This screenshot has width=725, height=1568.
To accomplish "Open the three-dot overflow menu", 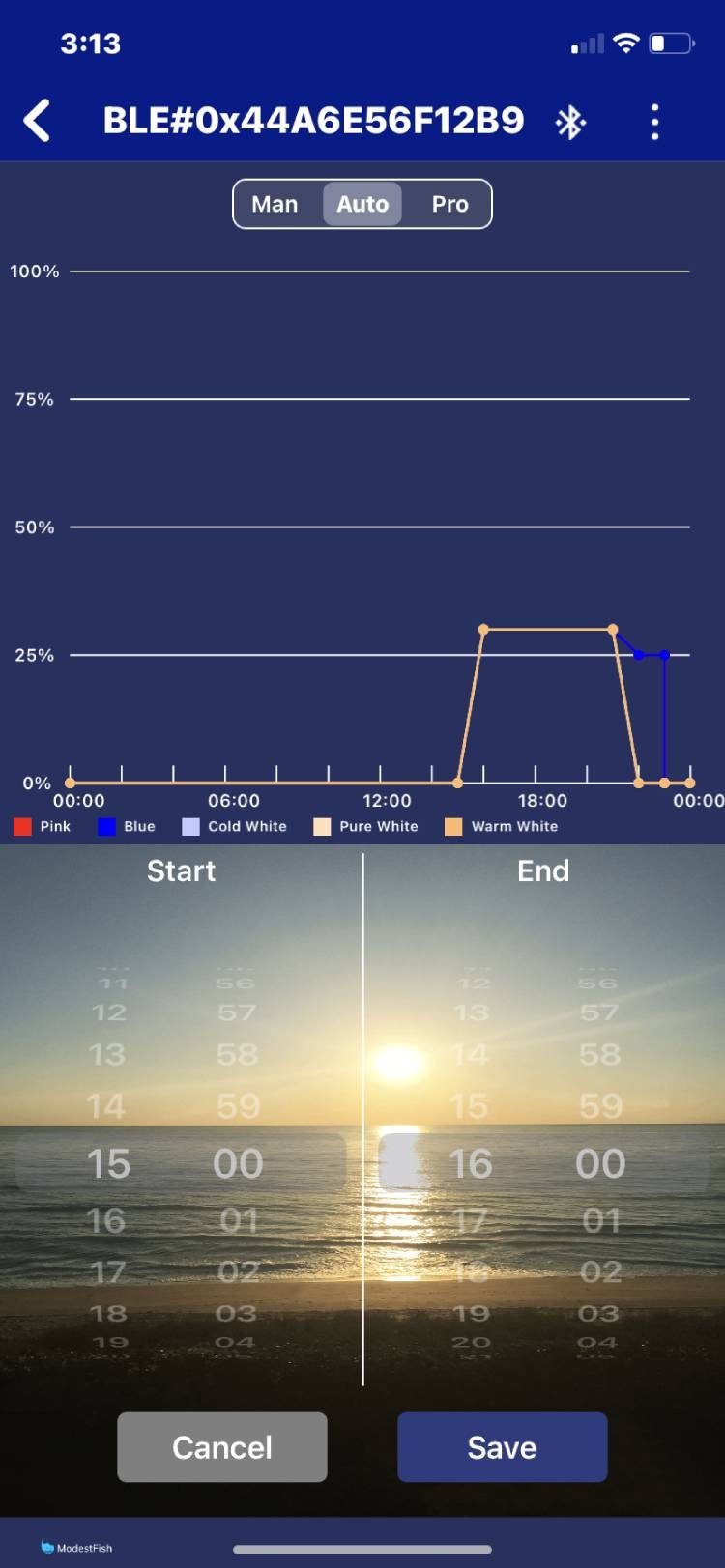I will point(654,123).
